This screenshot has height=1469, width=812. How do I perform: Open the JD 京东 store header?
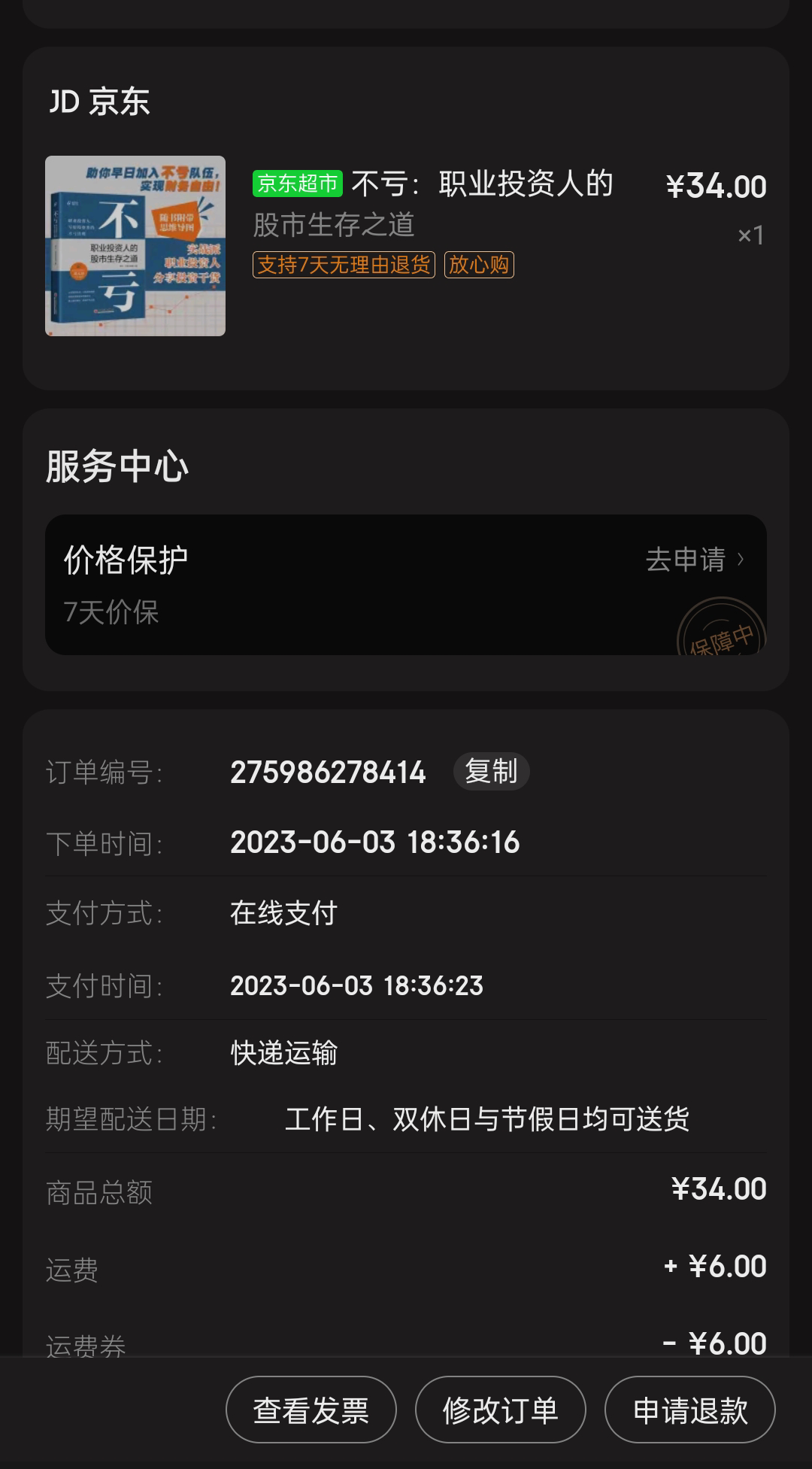(99, 102)
